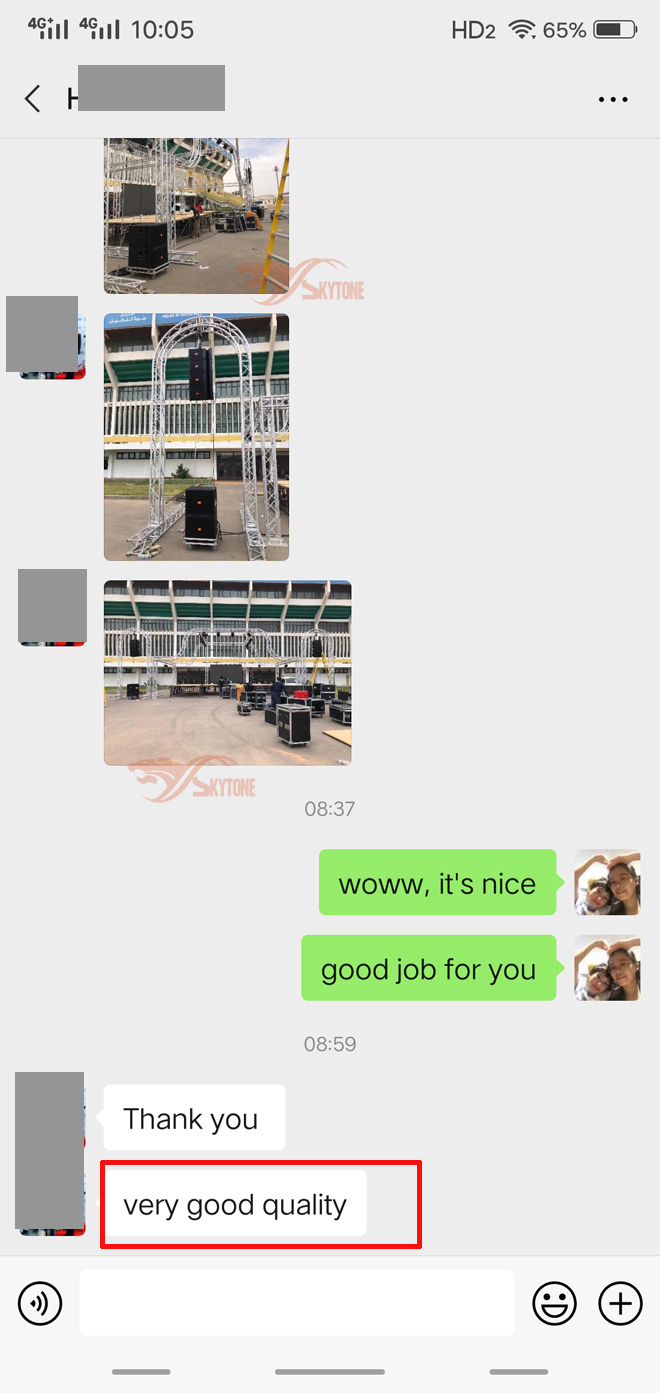This screenshot has width=660, height=1393.
Task: Switch to voice message input
Action: [40, 1303]
